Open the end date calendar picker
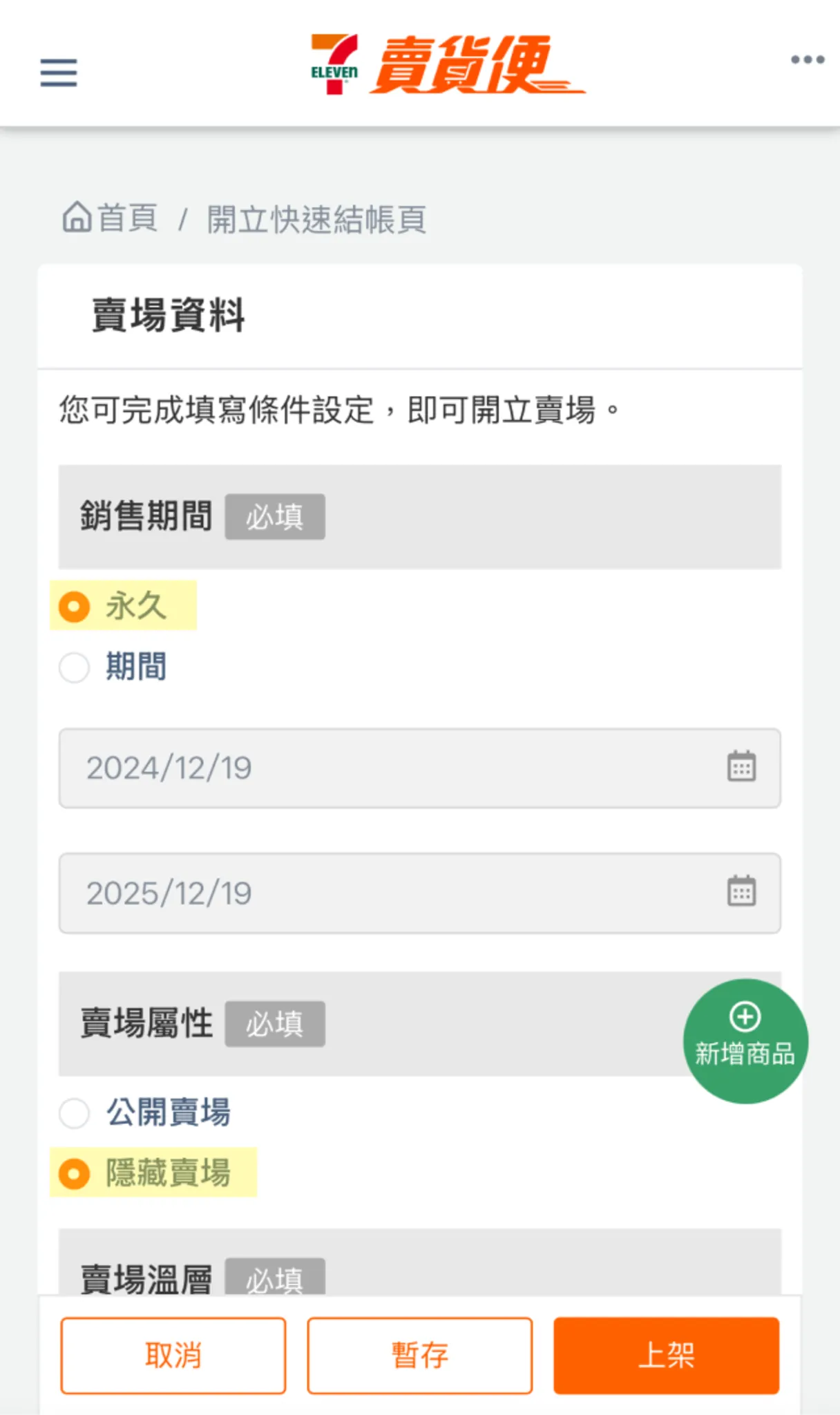Image resolution: width=840 pixels, height=1415 pixels. (742, 892)
